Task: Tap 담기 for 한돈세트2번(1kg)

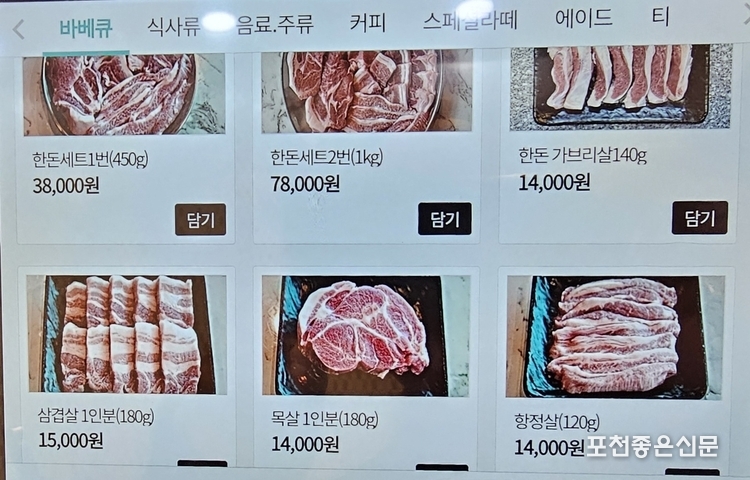Action: pos(444,219)
